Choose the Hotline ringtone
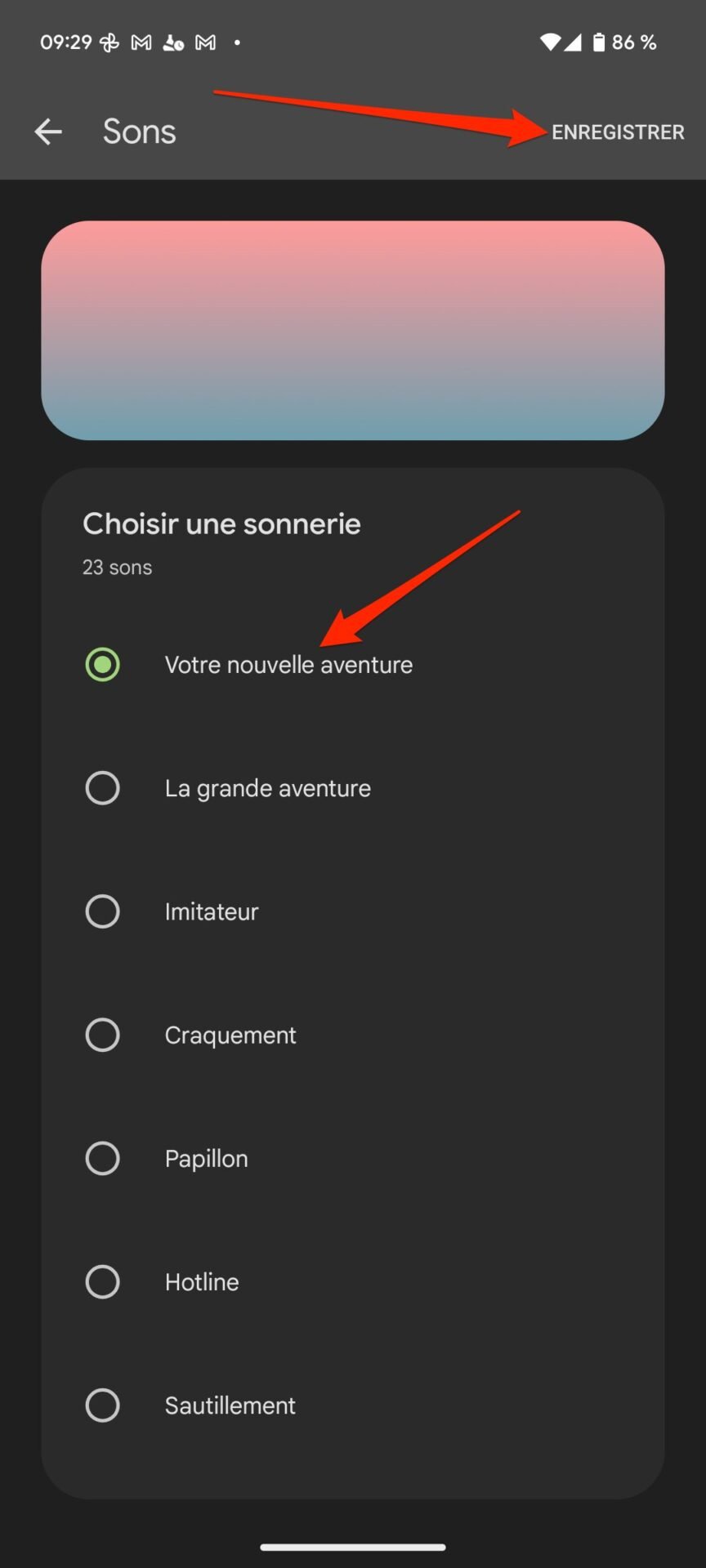The width and height of the screenshot is (706, 1568). [x=353, y=1281]
